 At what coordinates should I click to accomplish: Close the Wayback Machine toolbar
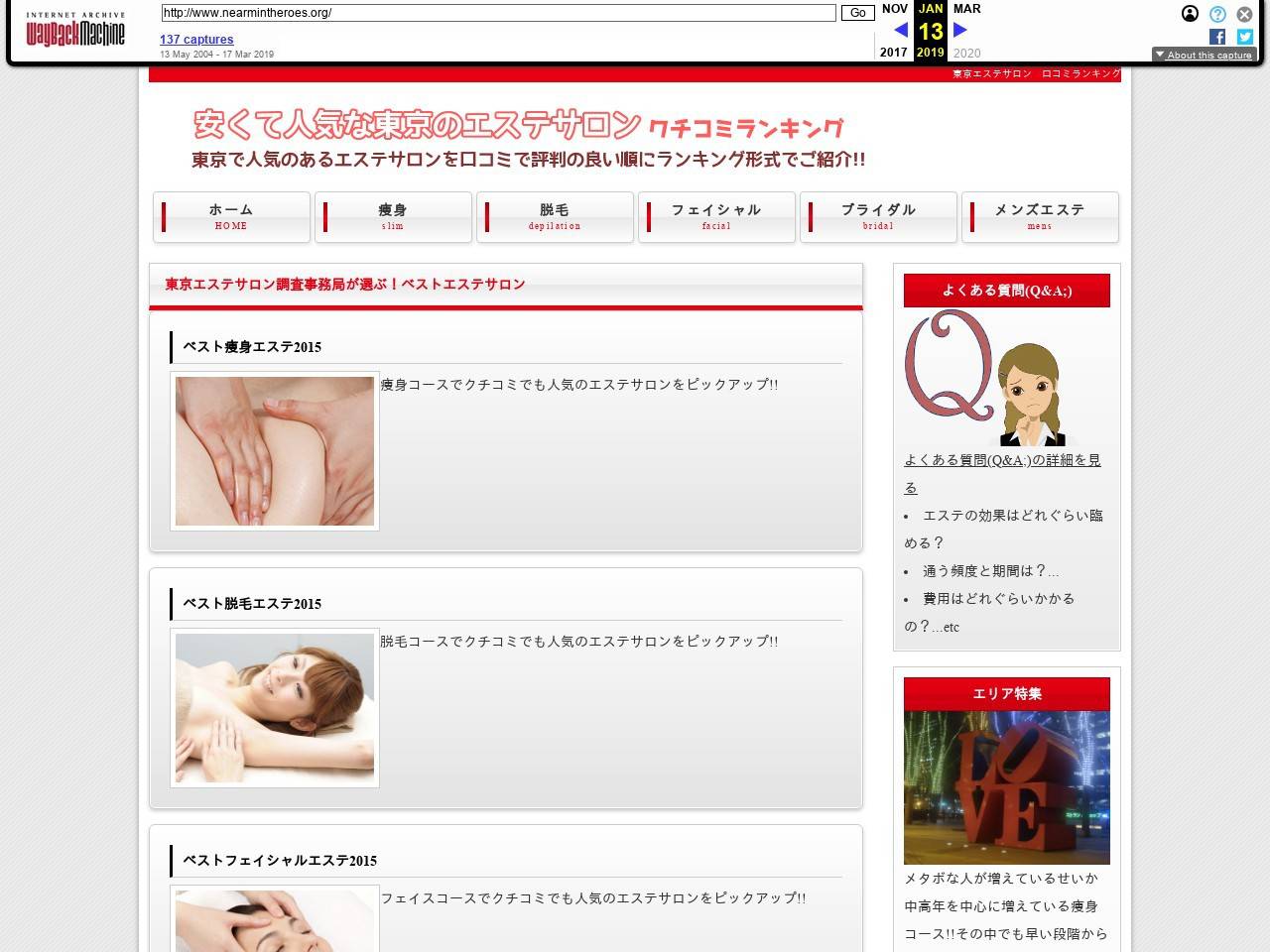(1244, 14)
